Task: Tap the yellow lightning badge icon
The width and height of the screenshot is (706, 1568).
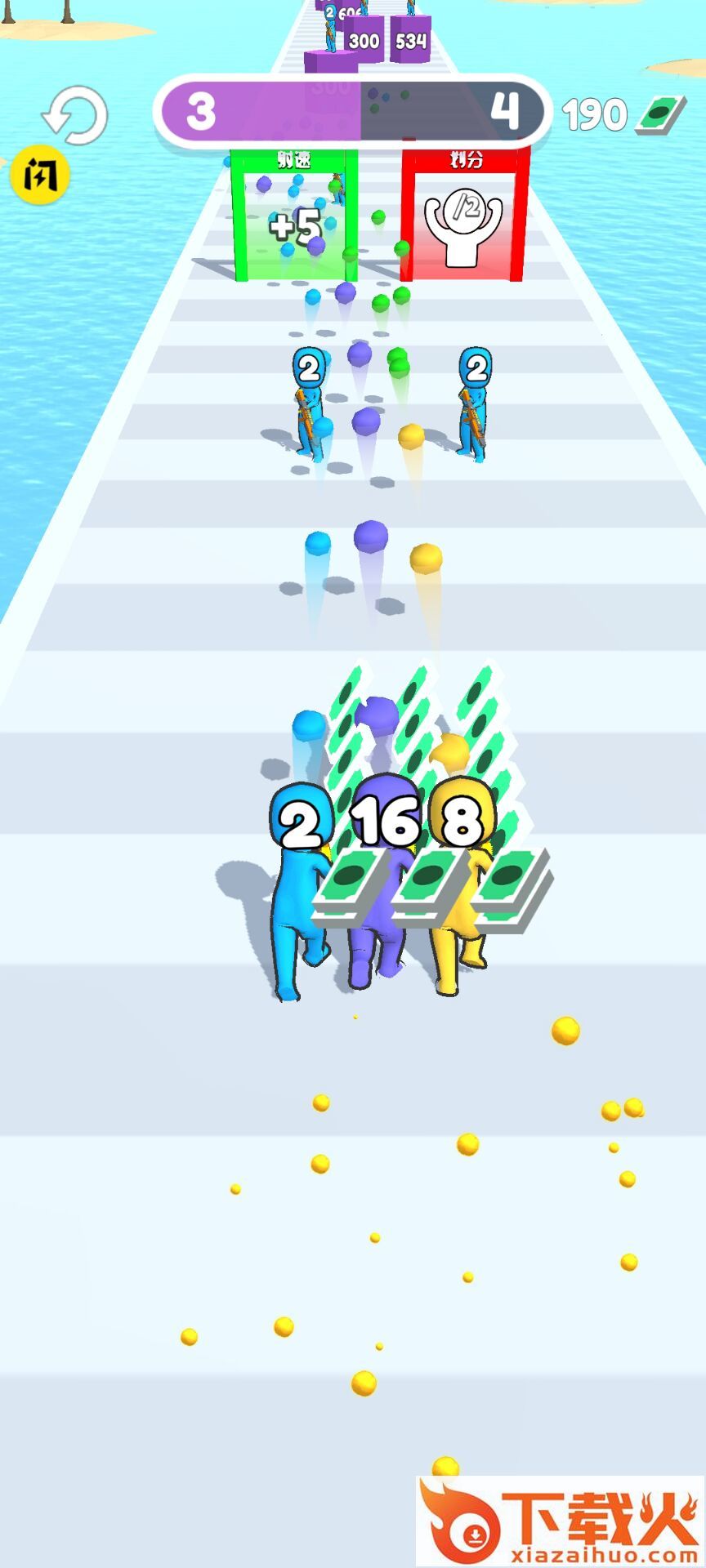Action: coord(39,174)
